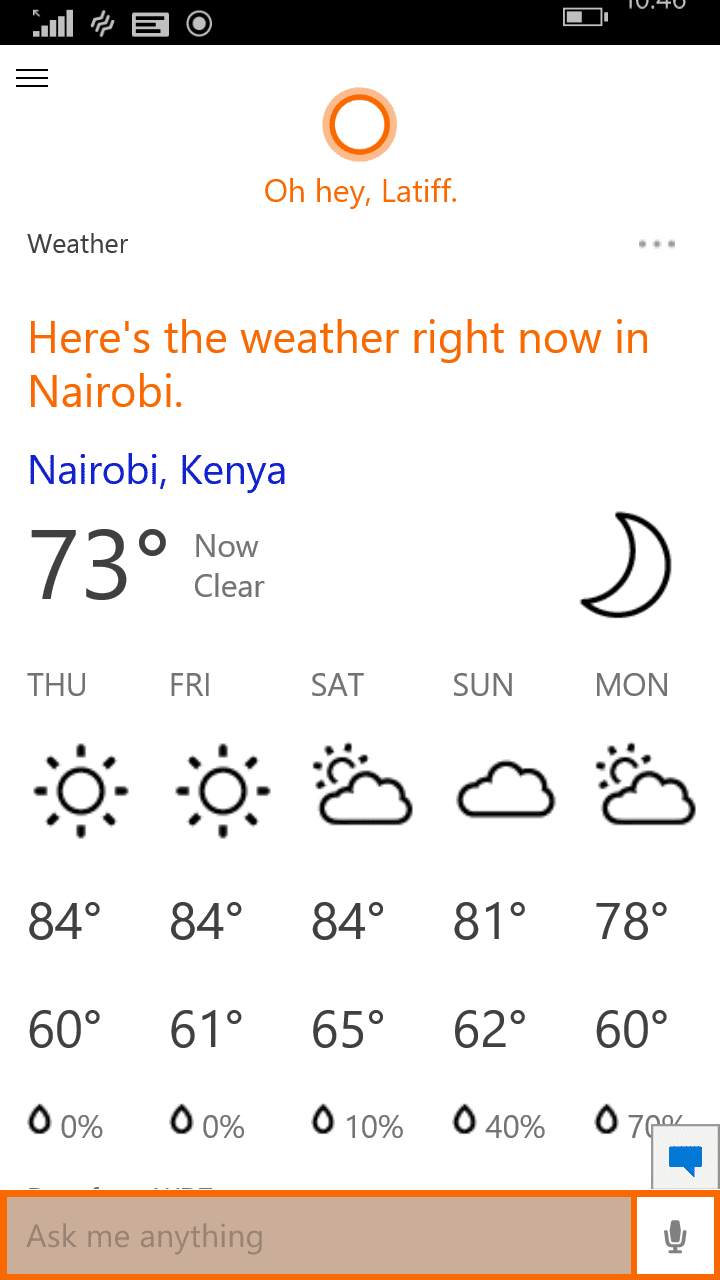Screen dimensions: 720x1280
Task: Start voice input with the microphone
Action: coord(676,1236)
